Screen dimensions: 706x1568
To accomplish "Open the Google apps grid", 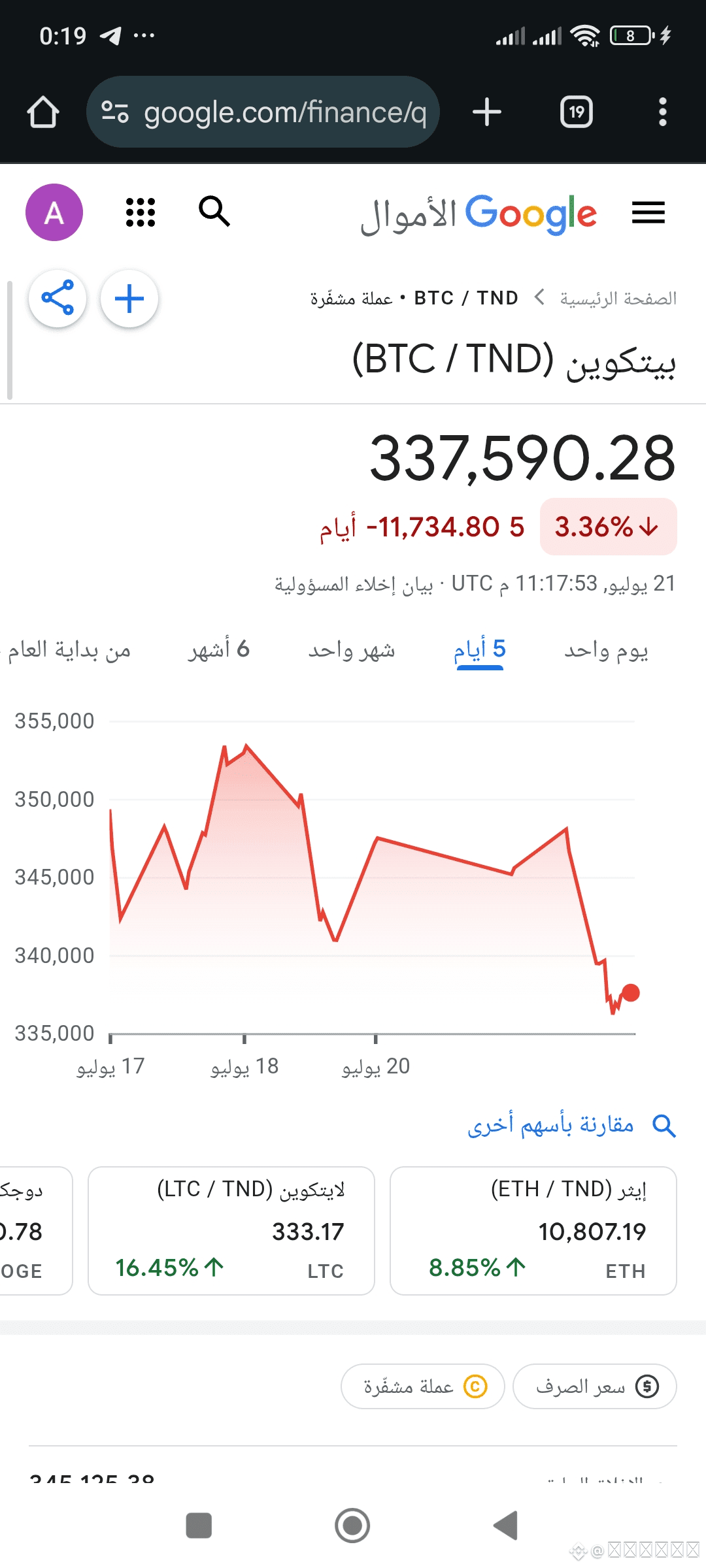I will tap(141, 212).
